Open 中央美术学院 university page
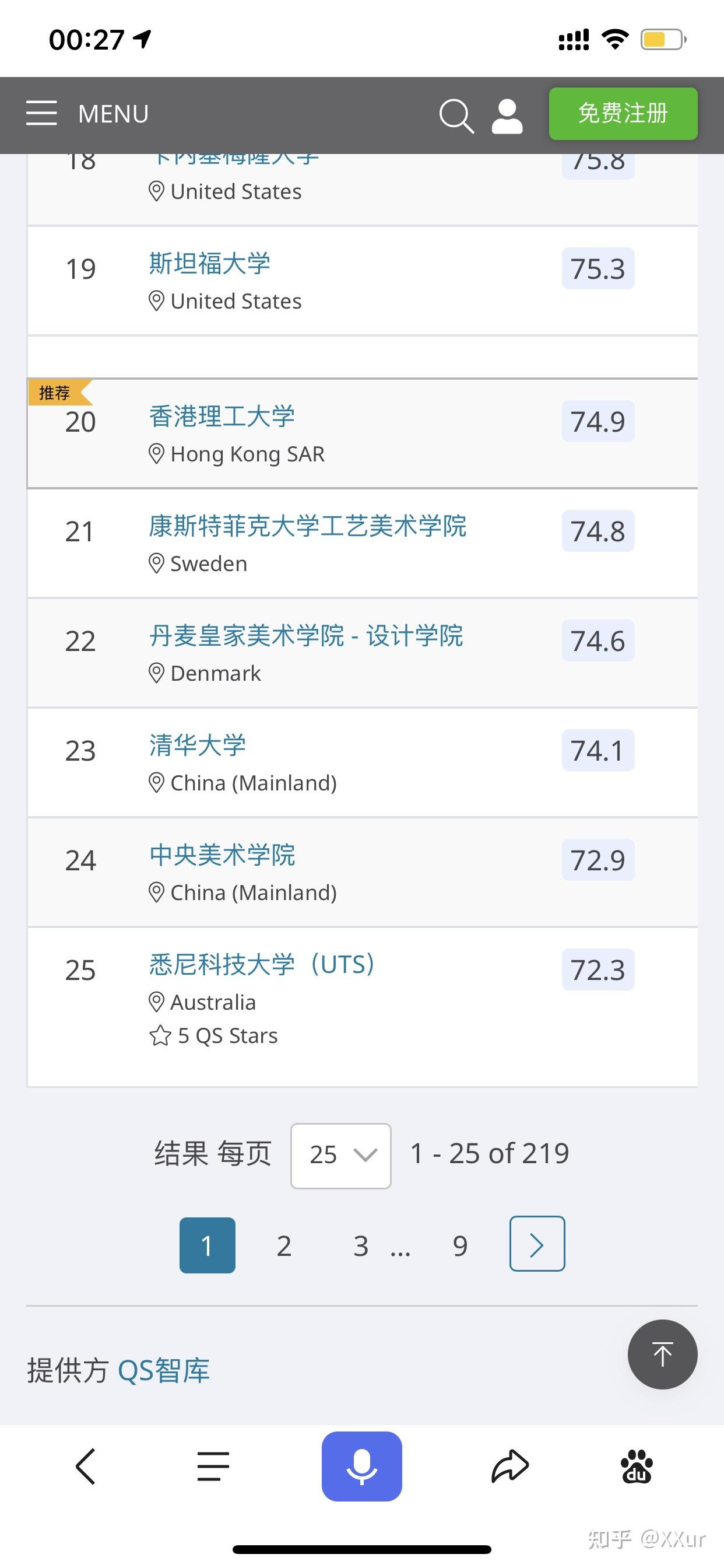 (x=222, y=855)
